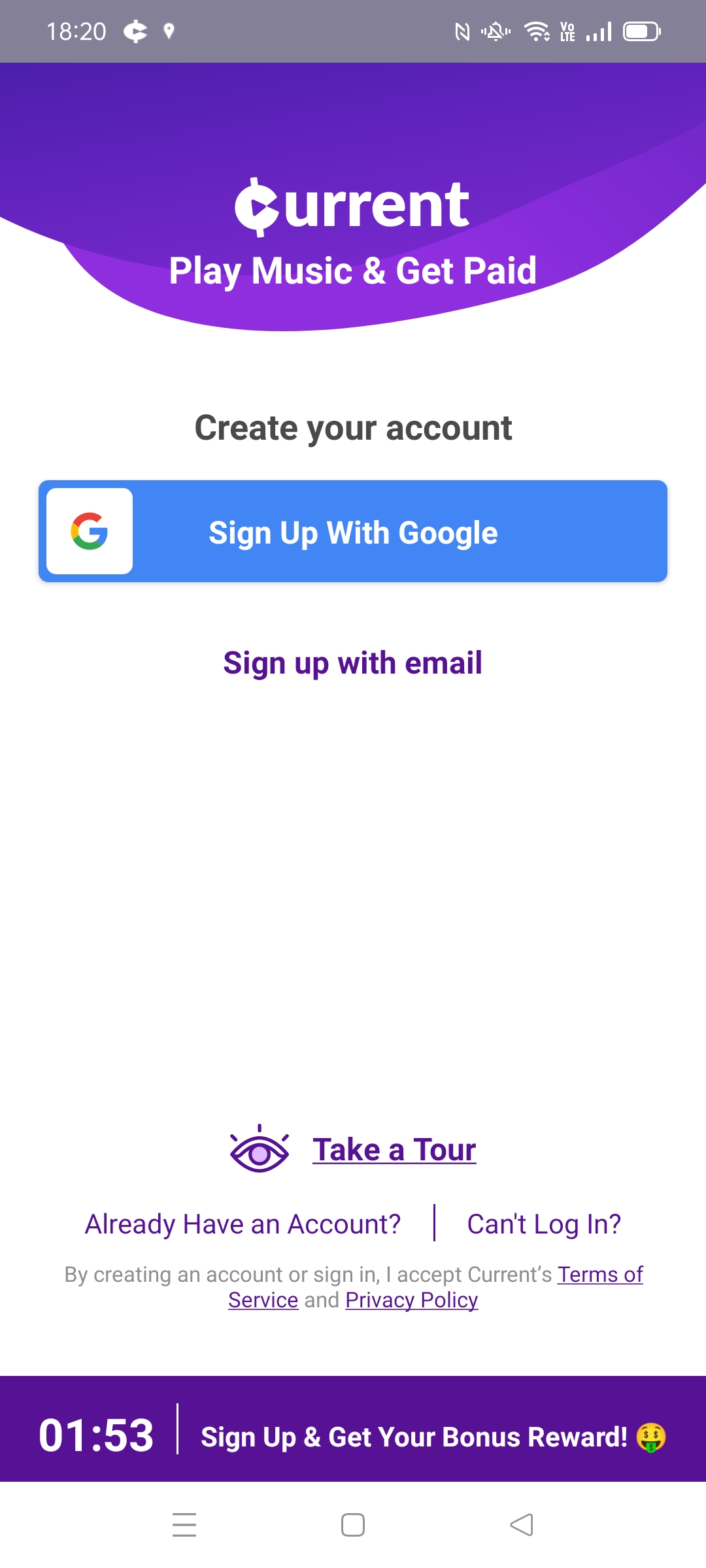Open the Take a Tour link
The image size is (706, 1568).
(x=394, y=1151)
